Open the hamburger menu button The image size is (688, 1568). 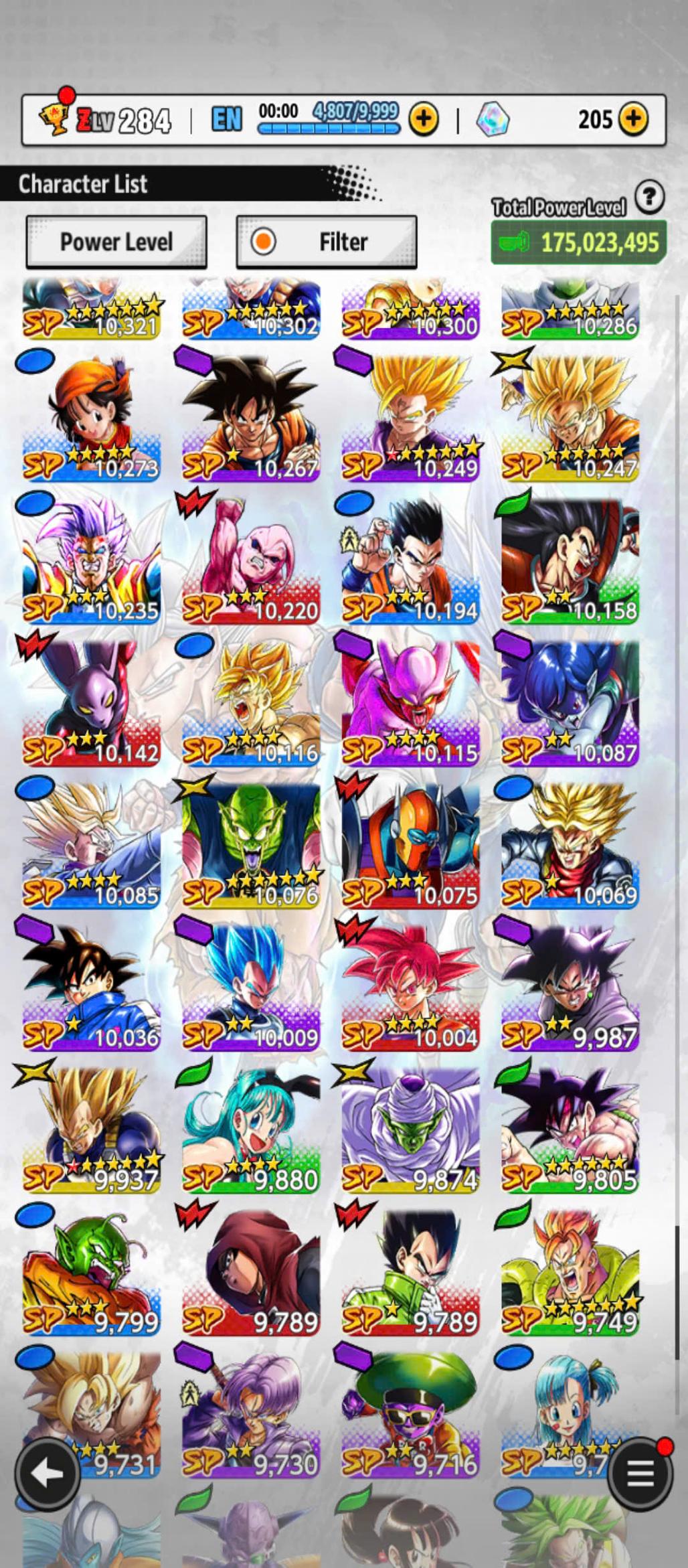[x=640, y=1473]
